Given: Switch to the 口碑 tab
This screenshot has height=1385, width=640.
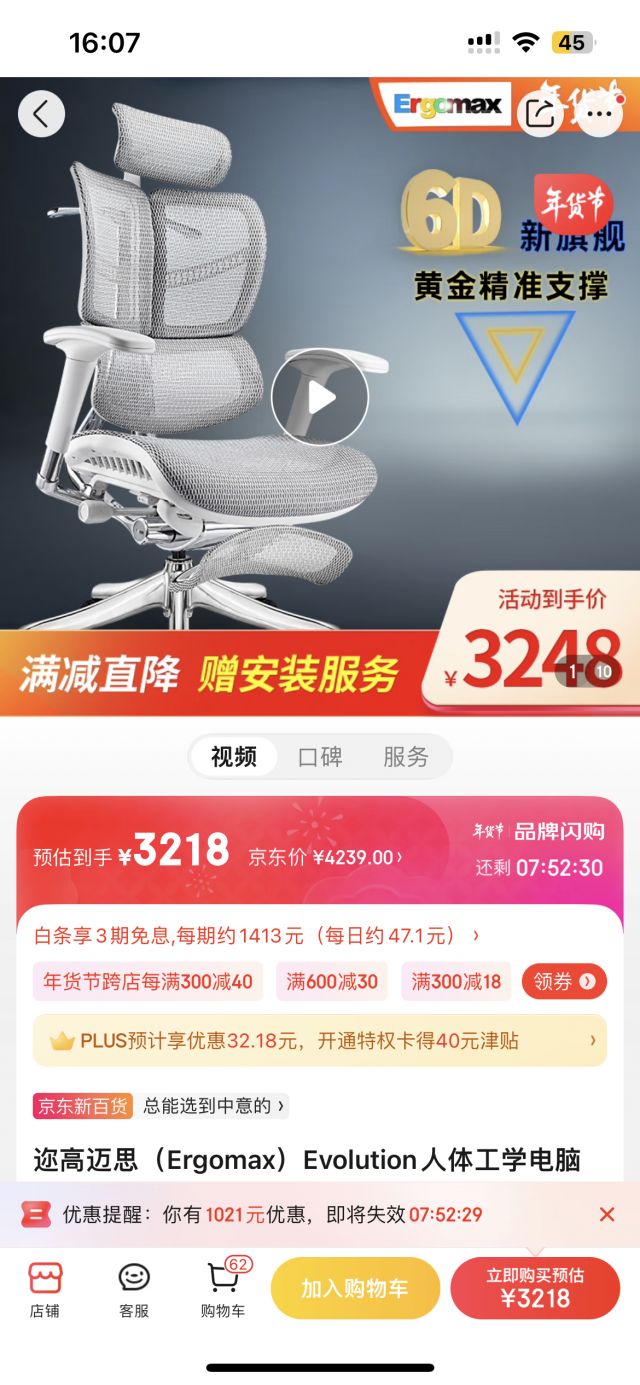Looking at the screenshot, I should (320, 757).
